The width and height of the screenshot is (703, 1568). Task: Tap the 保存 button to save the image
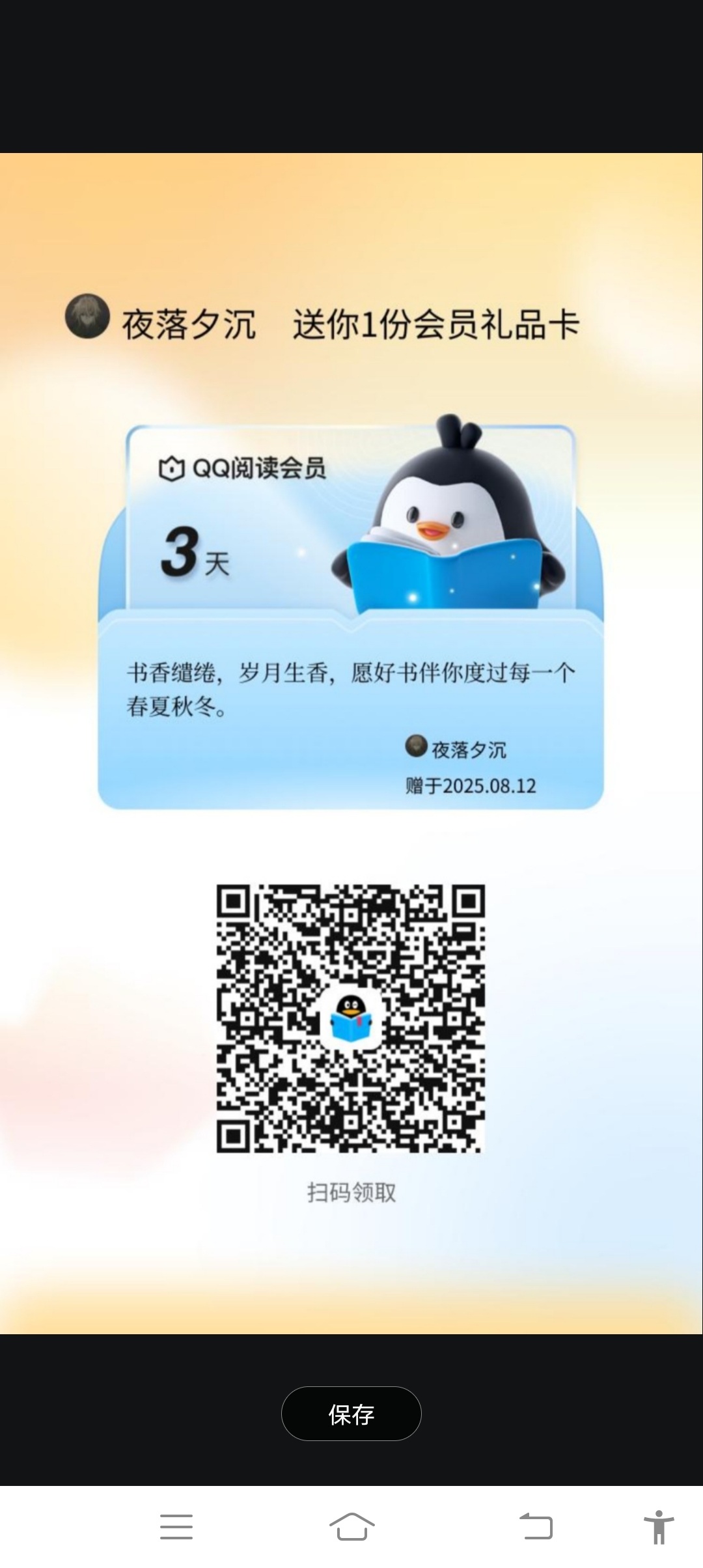[x=351, y=1414]
